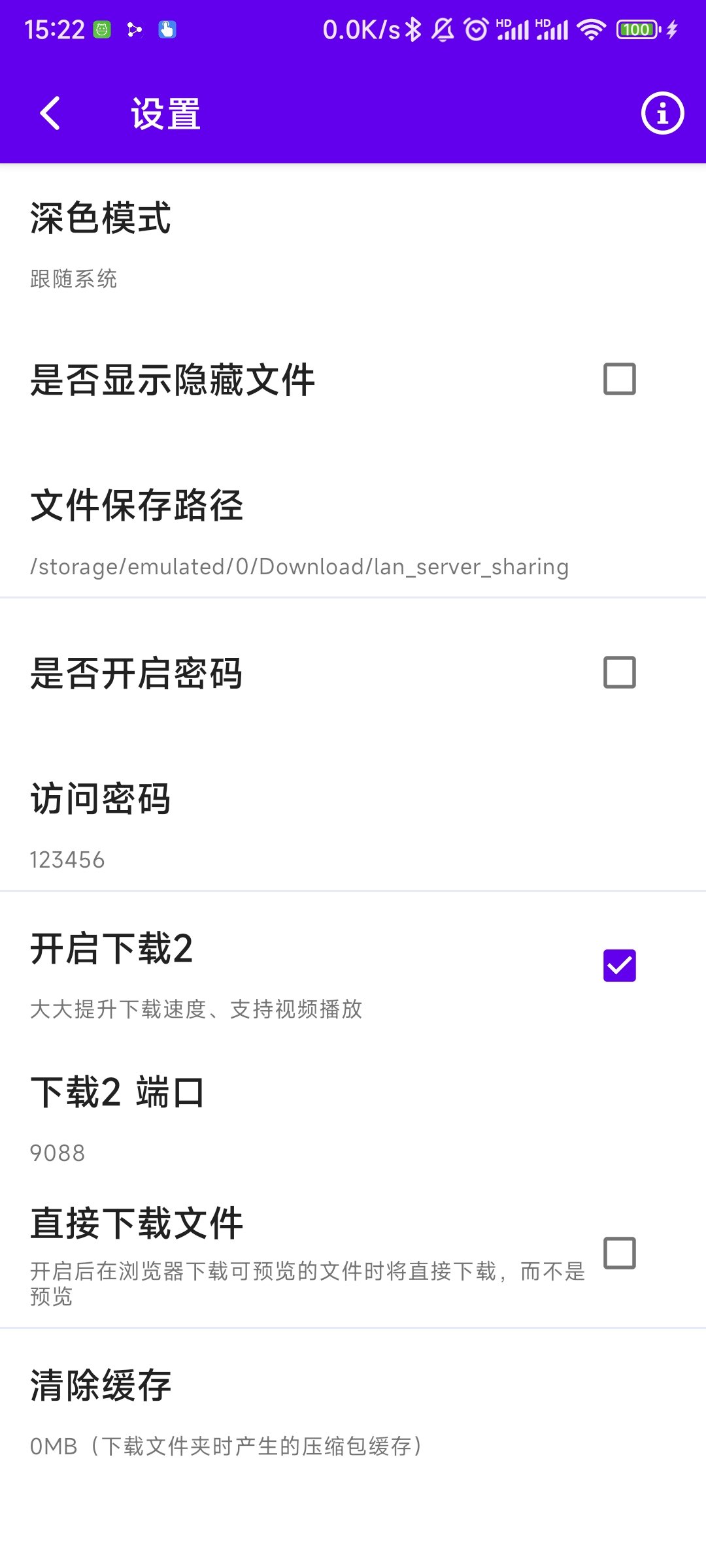Image resolution: width=706 pixels, height=1568 pixels.
Task: Navigate back using the arrow icon
Action: [50, 114]
